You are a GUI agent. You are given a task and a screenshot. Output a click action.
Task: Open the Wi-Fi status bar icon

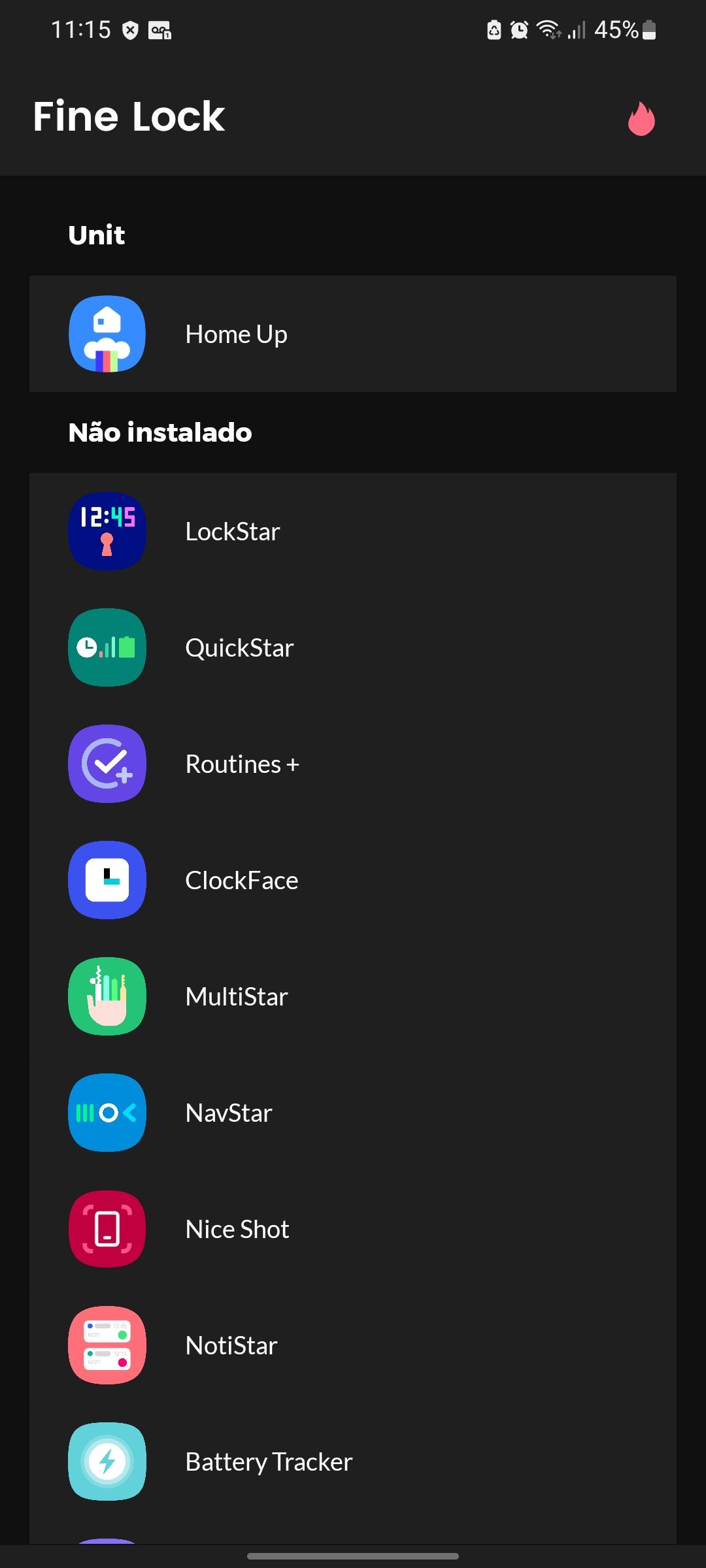coord(546,29)
